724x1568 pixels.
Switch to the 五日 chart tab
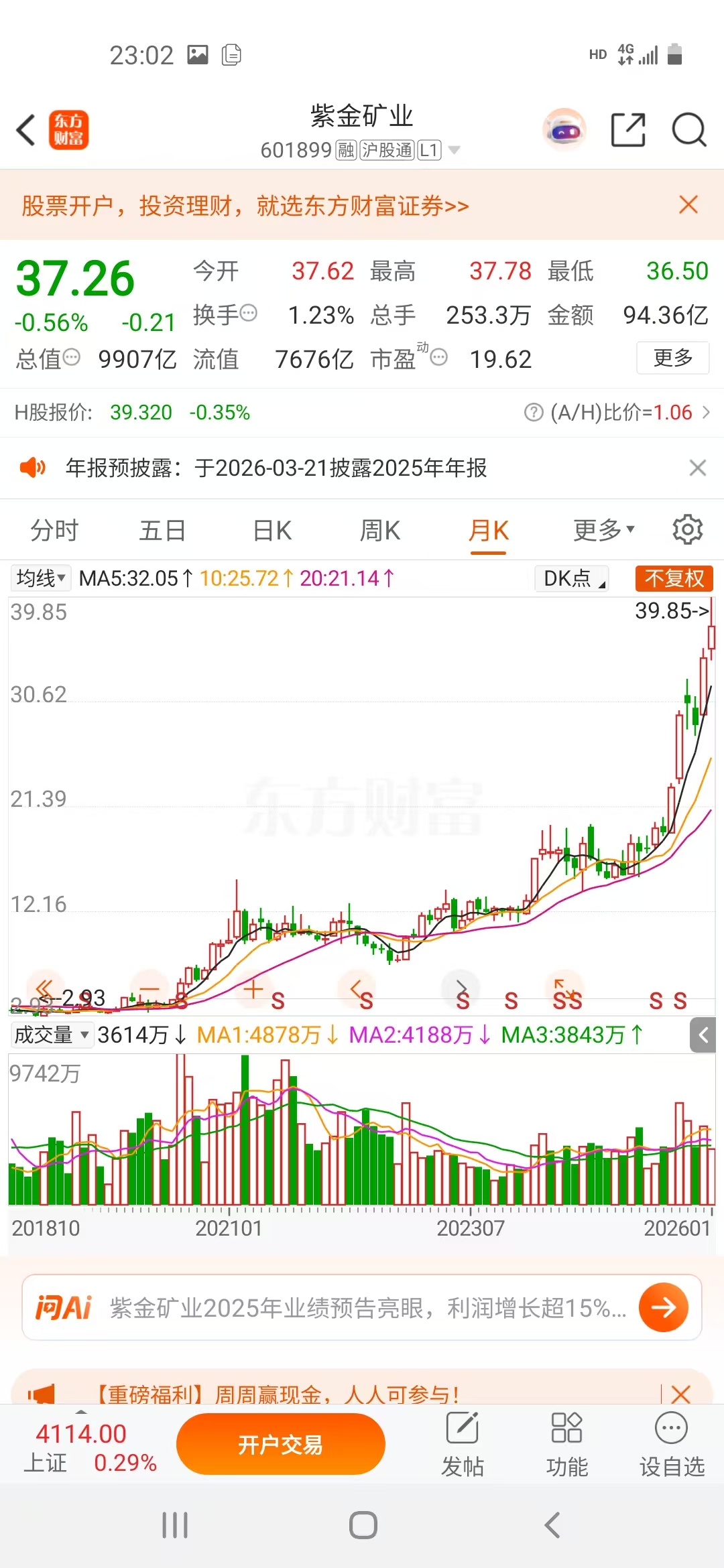pos(162,531)
